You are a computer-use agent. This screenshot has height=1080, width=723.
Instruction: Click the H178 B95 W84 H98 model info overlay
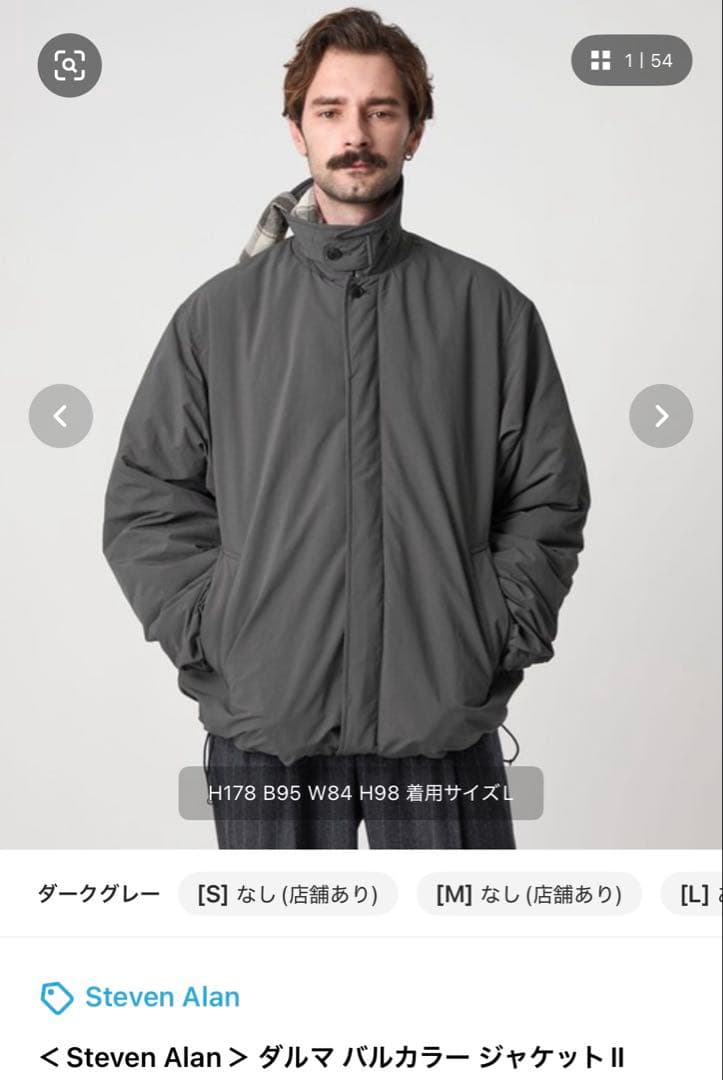point(360,793)
